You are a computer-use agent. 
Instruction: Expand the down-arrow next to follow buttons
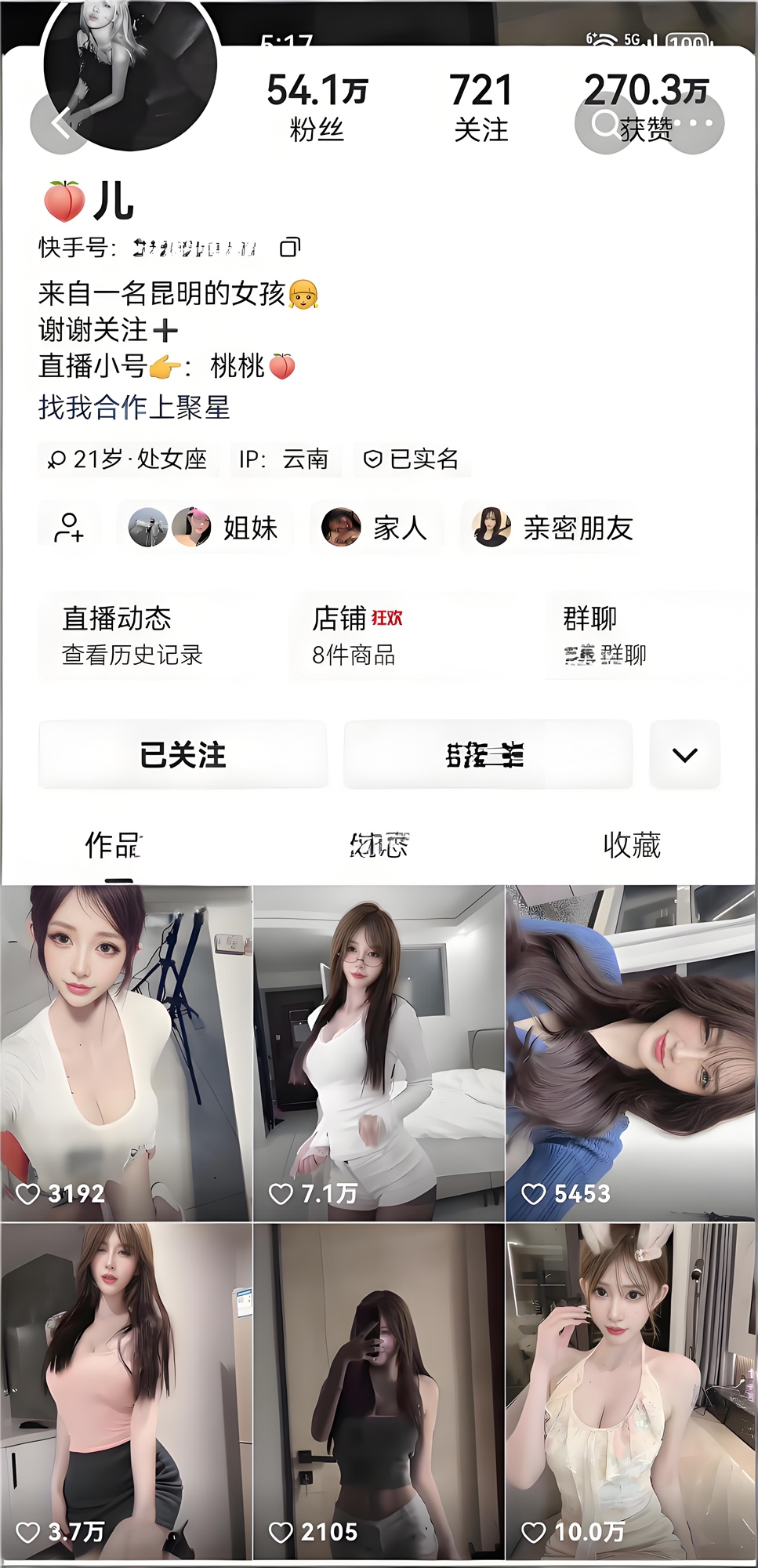point(684,755)
